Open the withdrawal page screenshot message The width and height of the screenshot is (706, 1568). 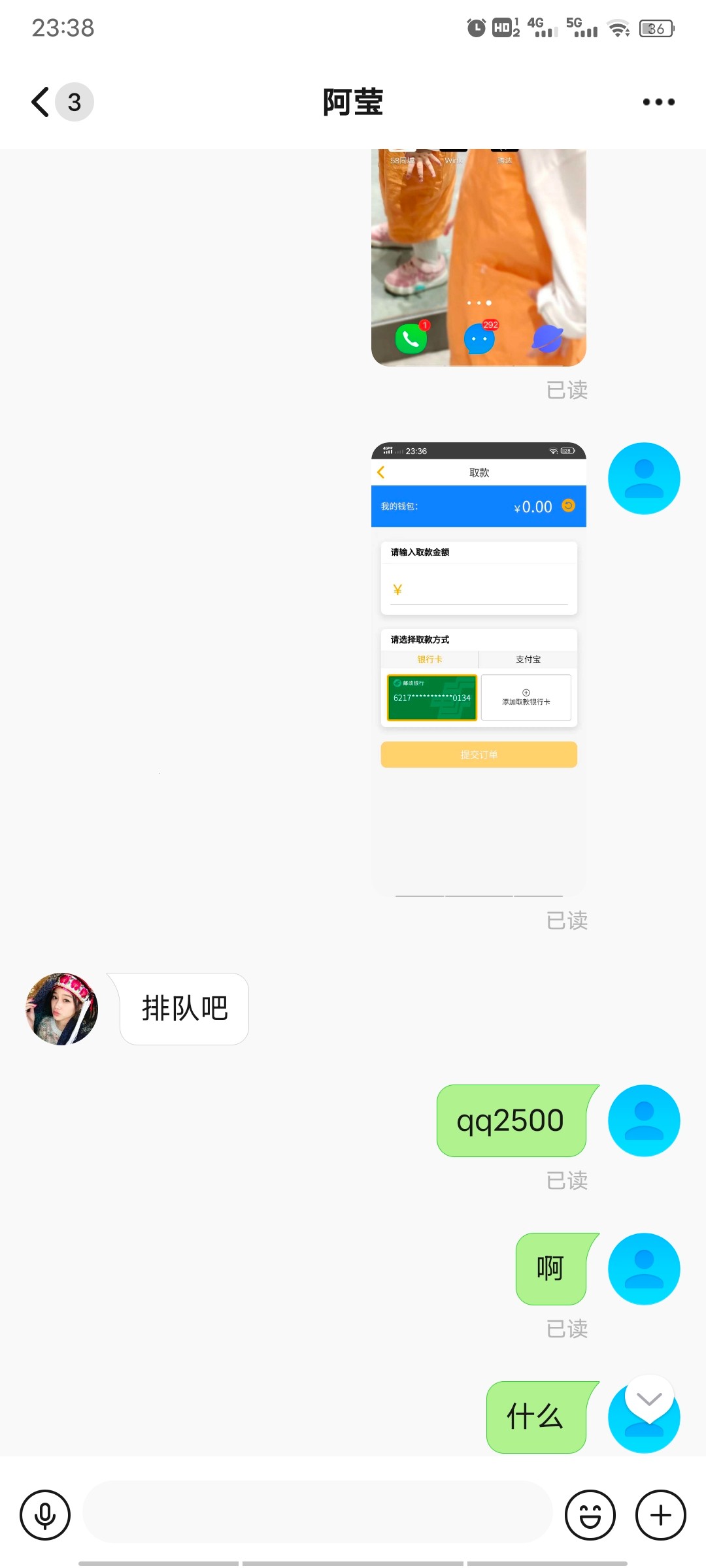point(479,666)
